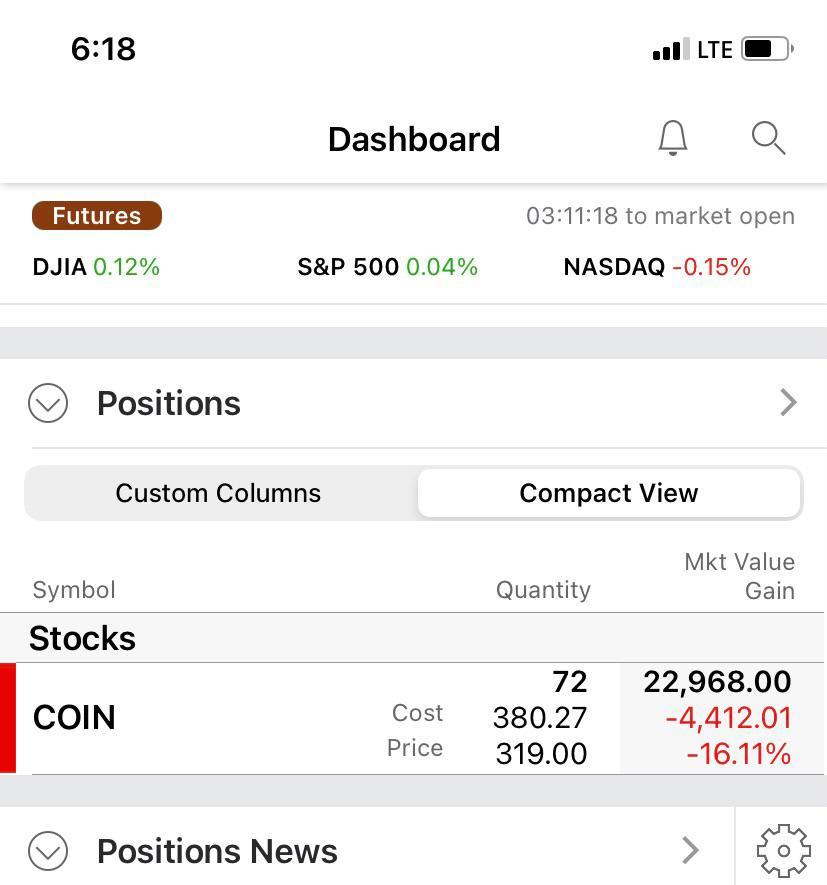Collapse the Positions News section

48,851
